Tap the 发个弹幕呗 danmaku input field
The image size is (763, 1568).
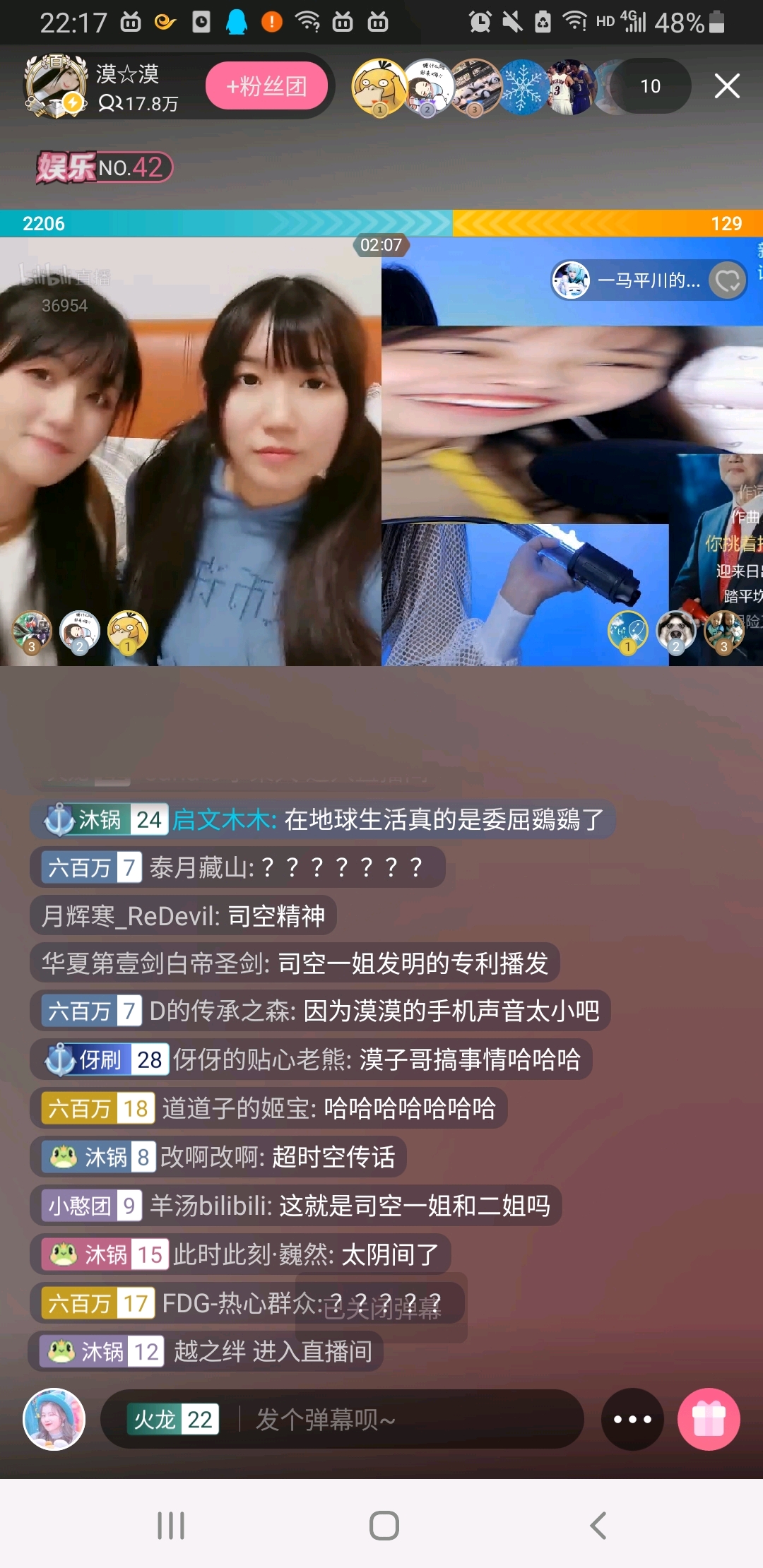[343, 1419]
